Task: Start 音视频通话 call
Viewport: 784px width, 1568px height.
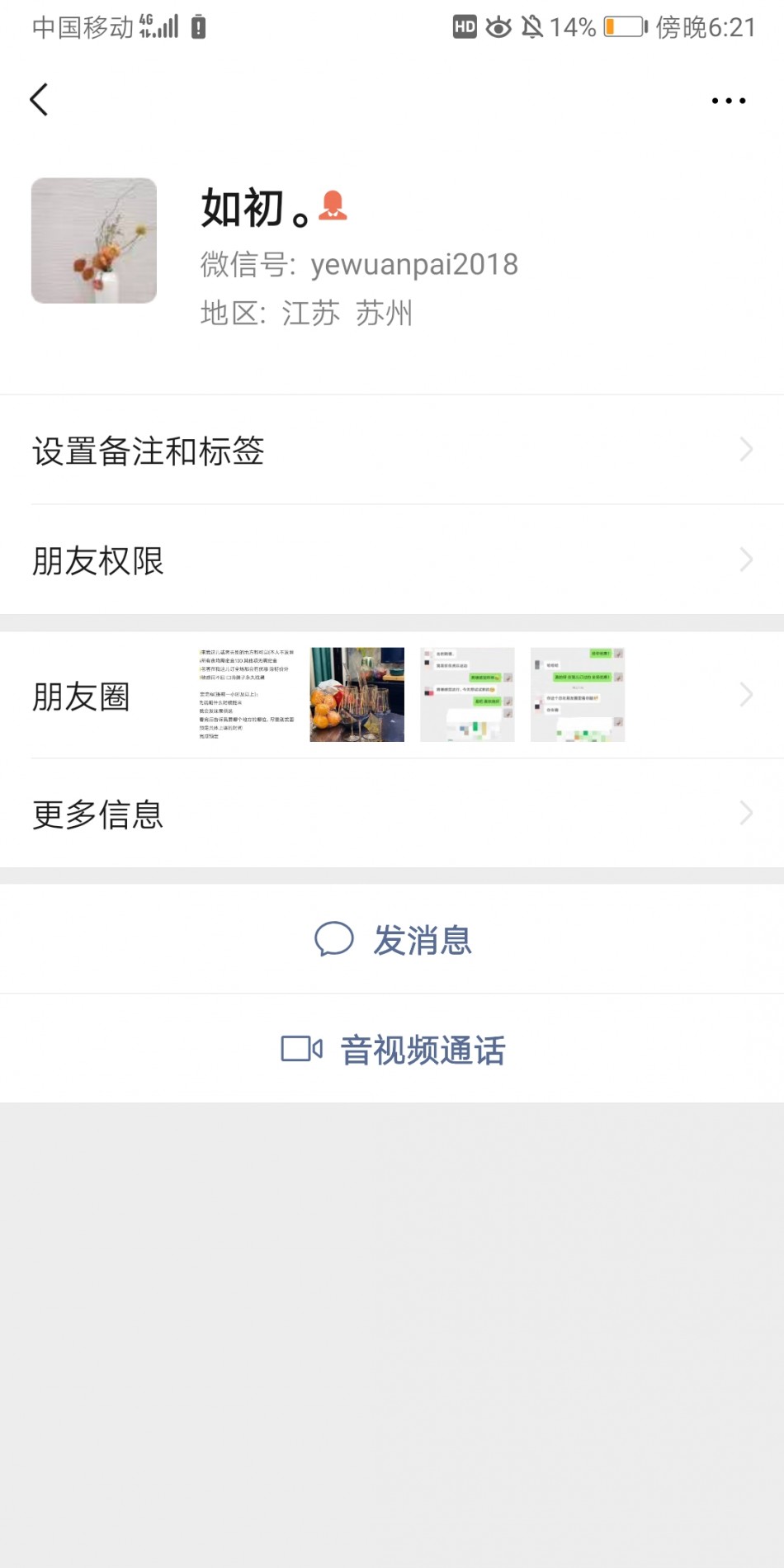Action: click(x=392, y=1049)
